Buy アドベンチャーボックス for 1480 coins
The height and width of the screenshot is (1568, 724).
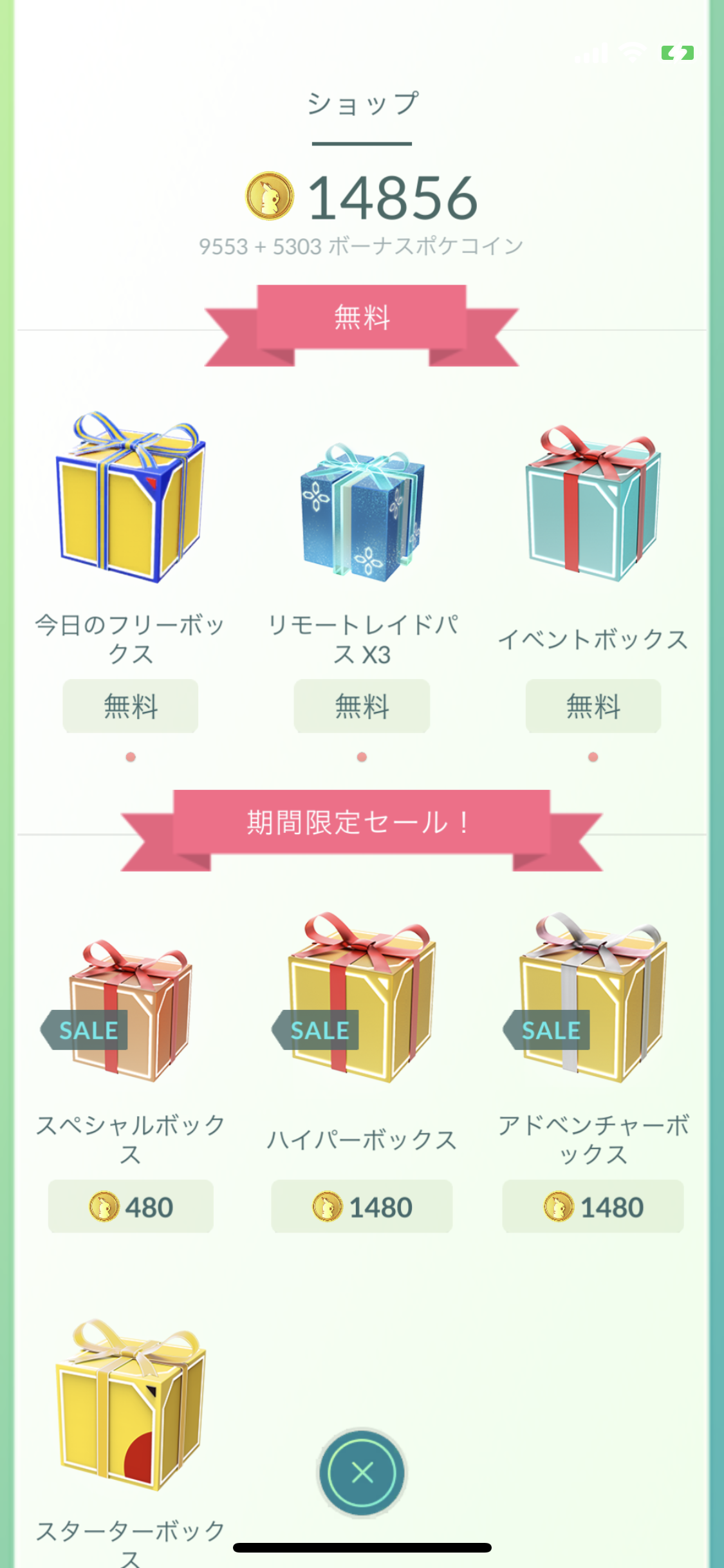click(593, 1207)
